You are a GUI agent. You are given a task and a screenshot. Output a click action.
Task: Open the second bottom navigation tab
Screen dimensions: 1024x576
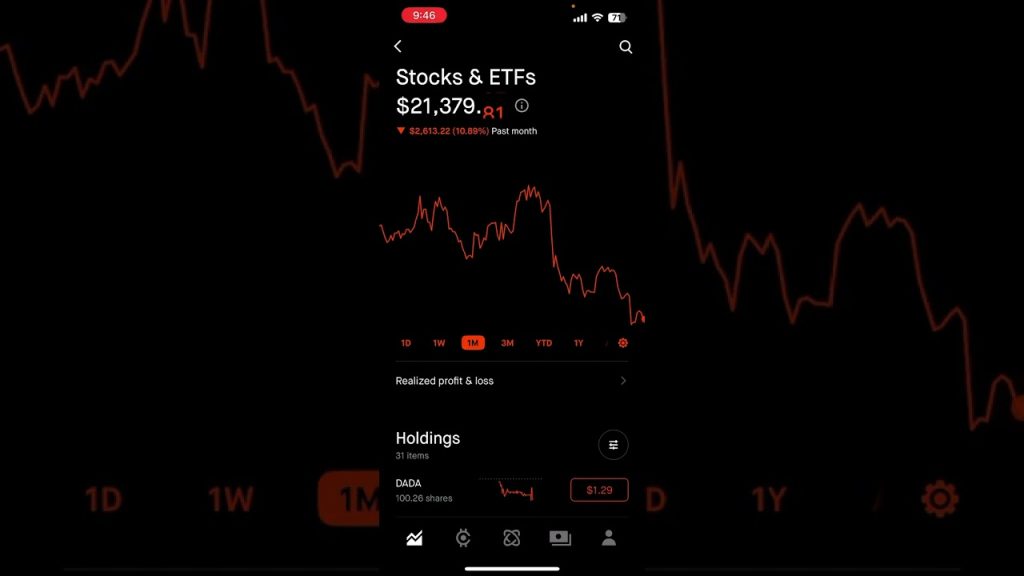[x=463, y=538]
